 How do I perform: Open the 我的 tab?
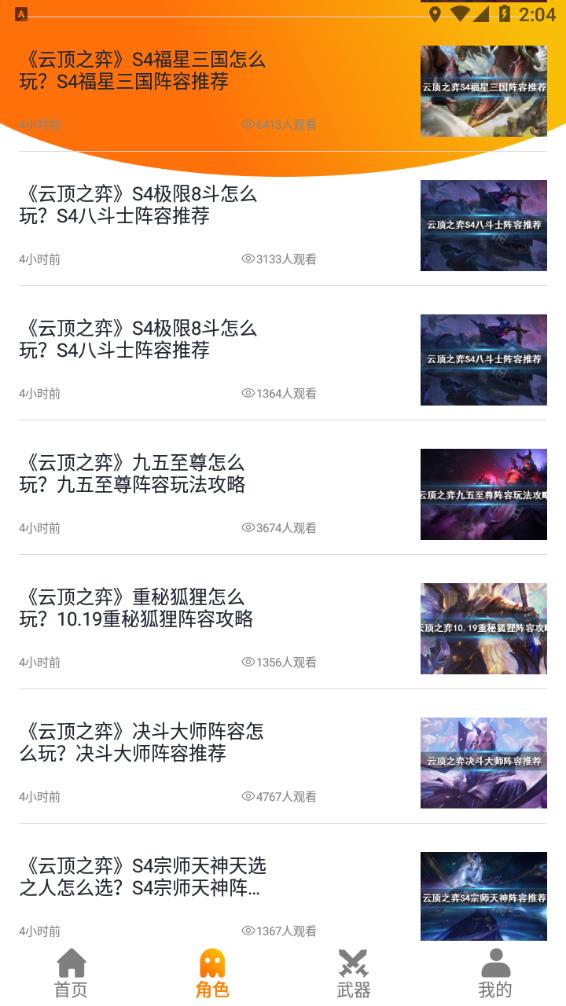(x=495, y=973)
